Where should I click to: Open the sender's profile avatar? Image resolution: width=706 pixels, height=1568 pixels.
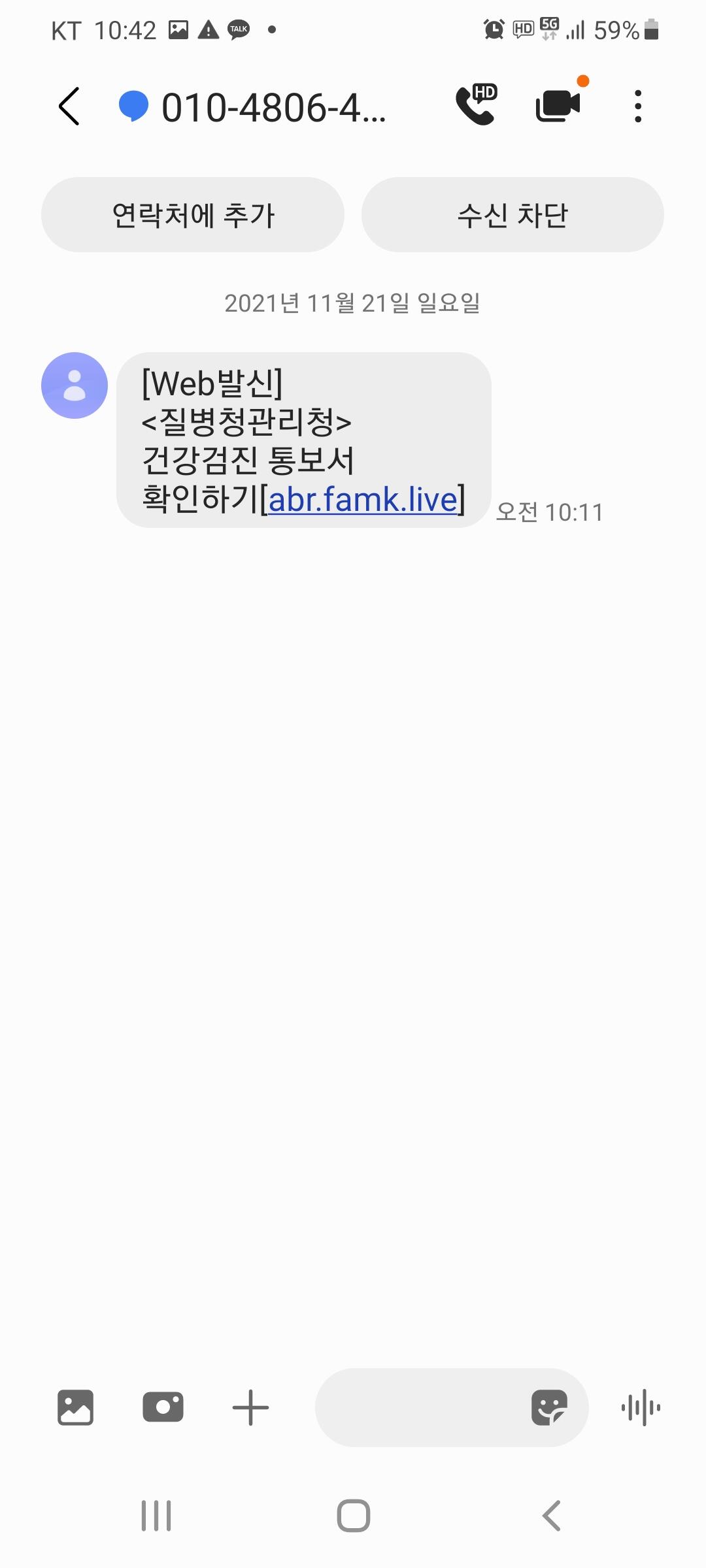click(75, 385)
